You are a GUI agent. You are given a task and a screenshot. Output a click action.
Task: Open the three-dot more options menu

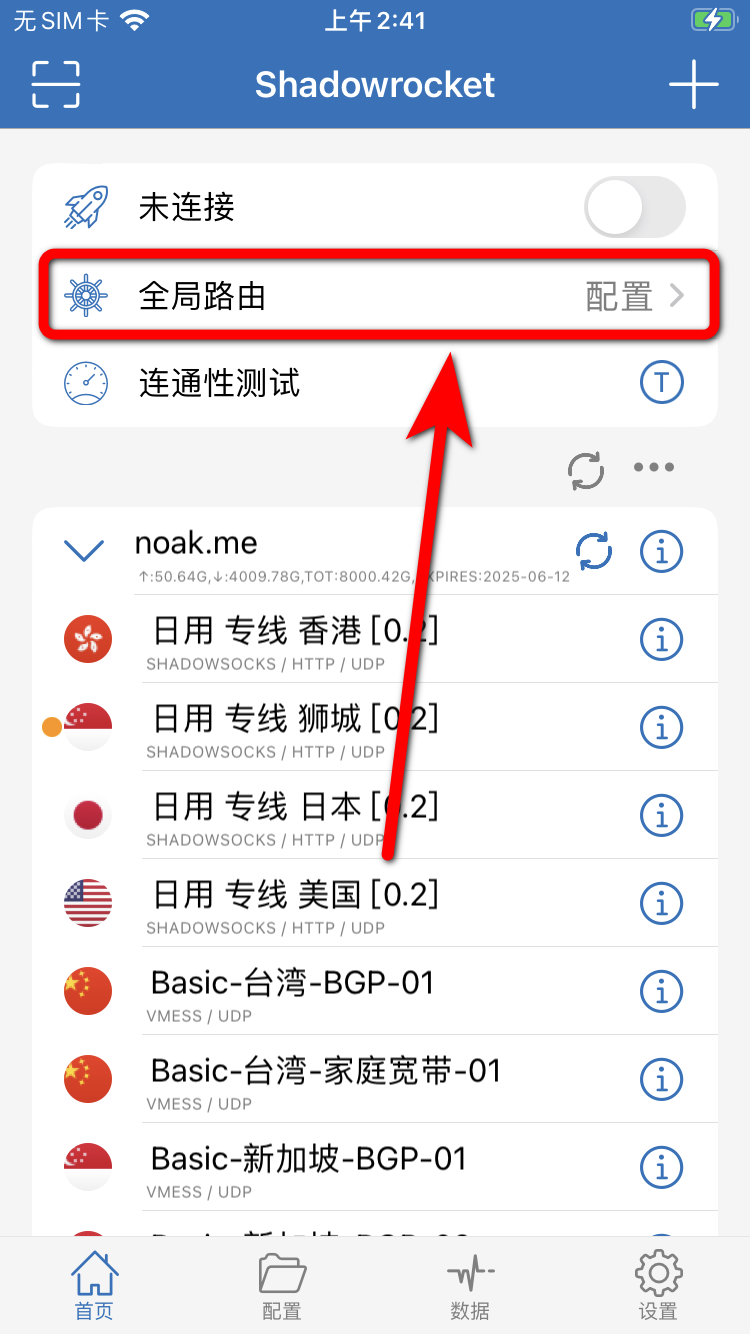(x=654, y=467)
